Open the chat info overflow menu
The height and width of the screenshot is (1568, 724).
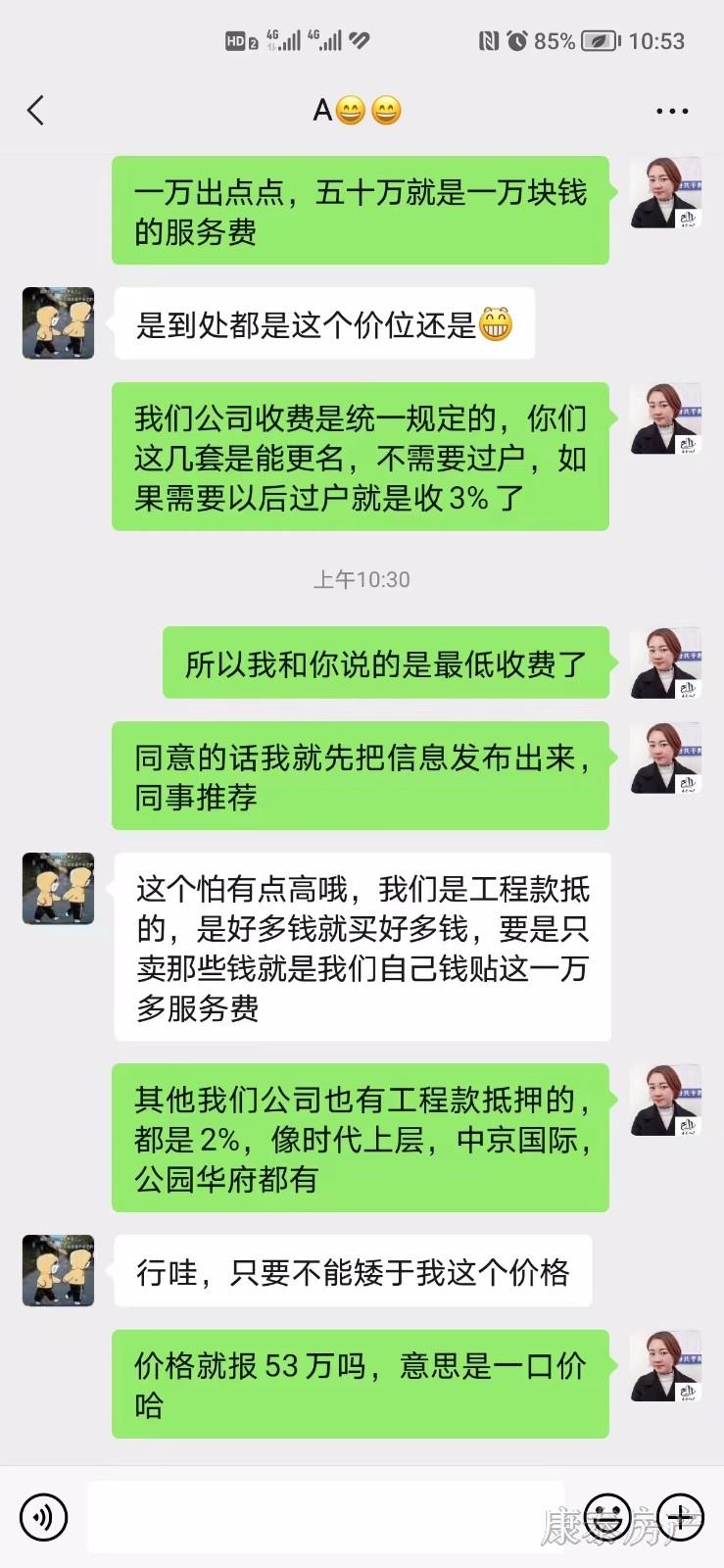[672, 111]
